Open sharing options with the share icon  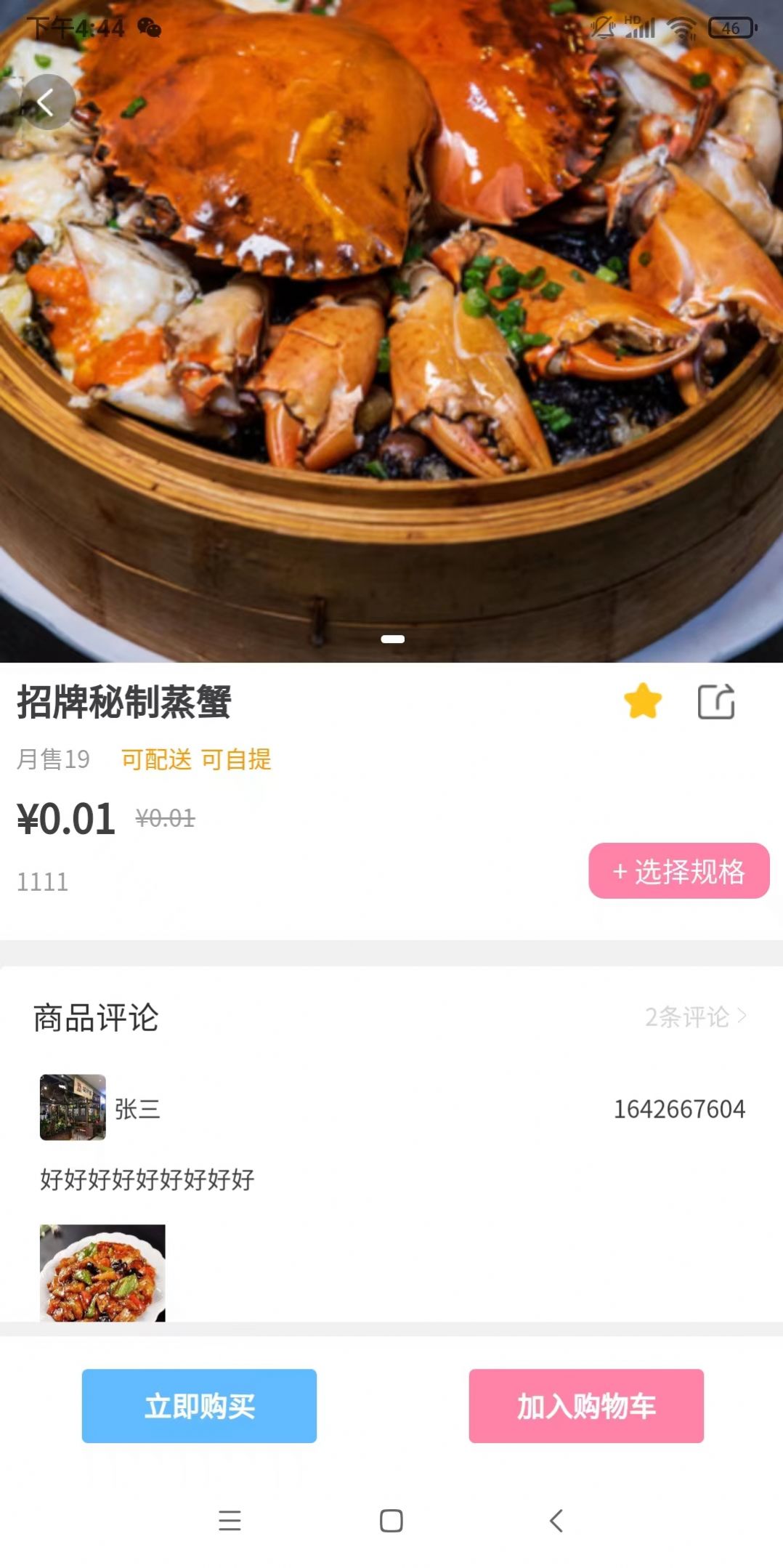pos(718,702)
